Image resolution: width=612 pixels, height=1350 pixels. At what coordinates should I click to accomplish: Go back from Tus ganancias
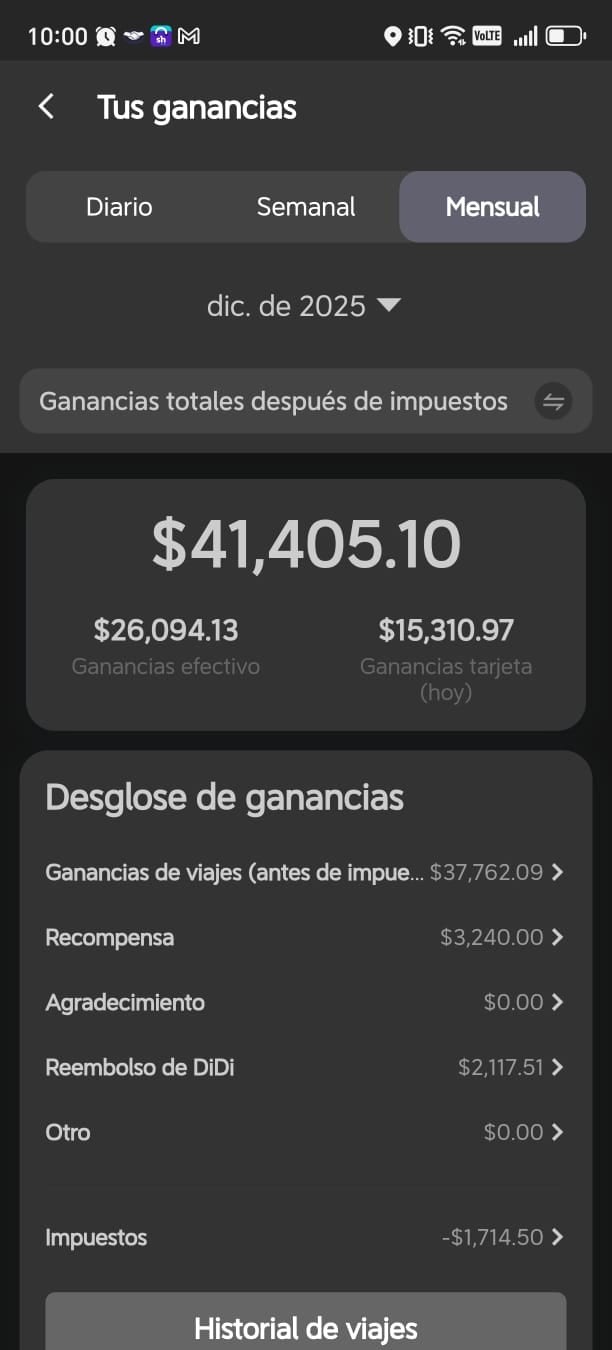pyautogui.click(x=46, y=107)
